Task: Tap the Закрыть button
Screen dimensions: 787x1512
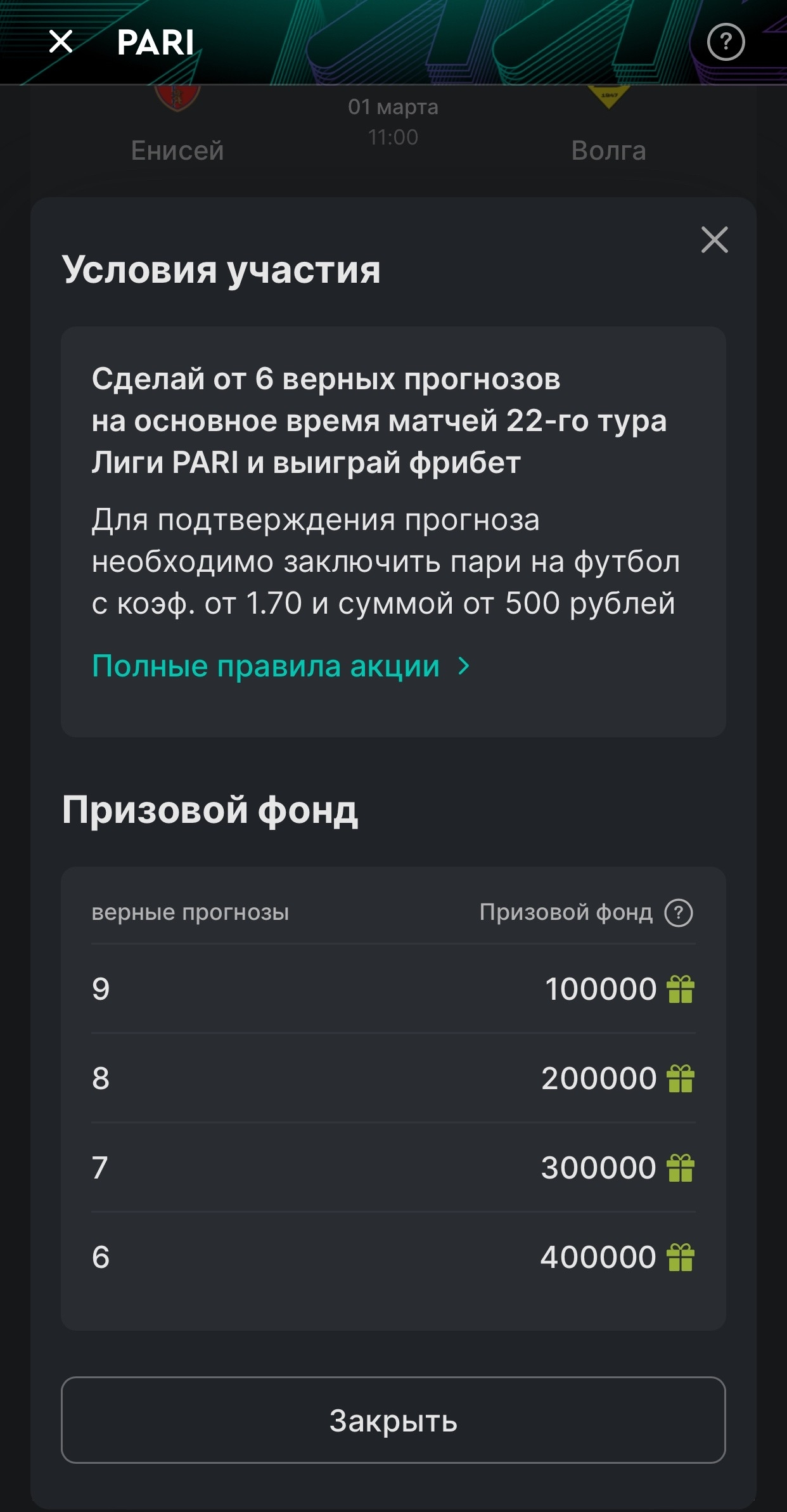Action: coord(393,1421)
